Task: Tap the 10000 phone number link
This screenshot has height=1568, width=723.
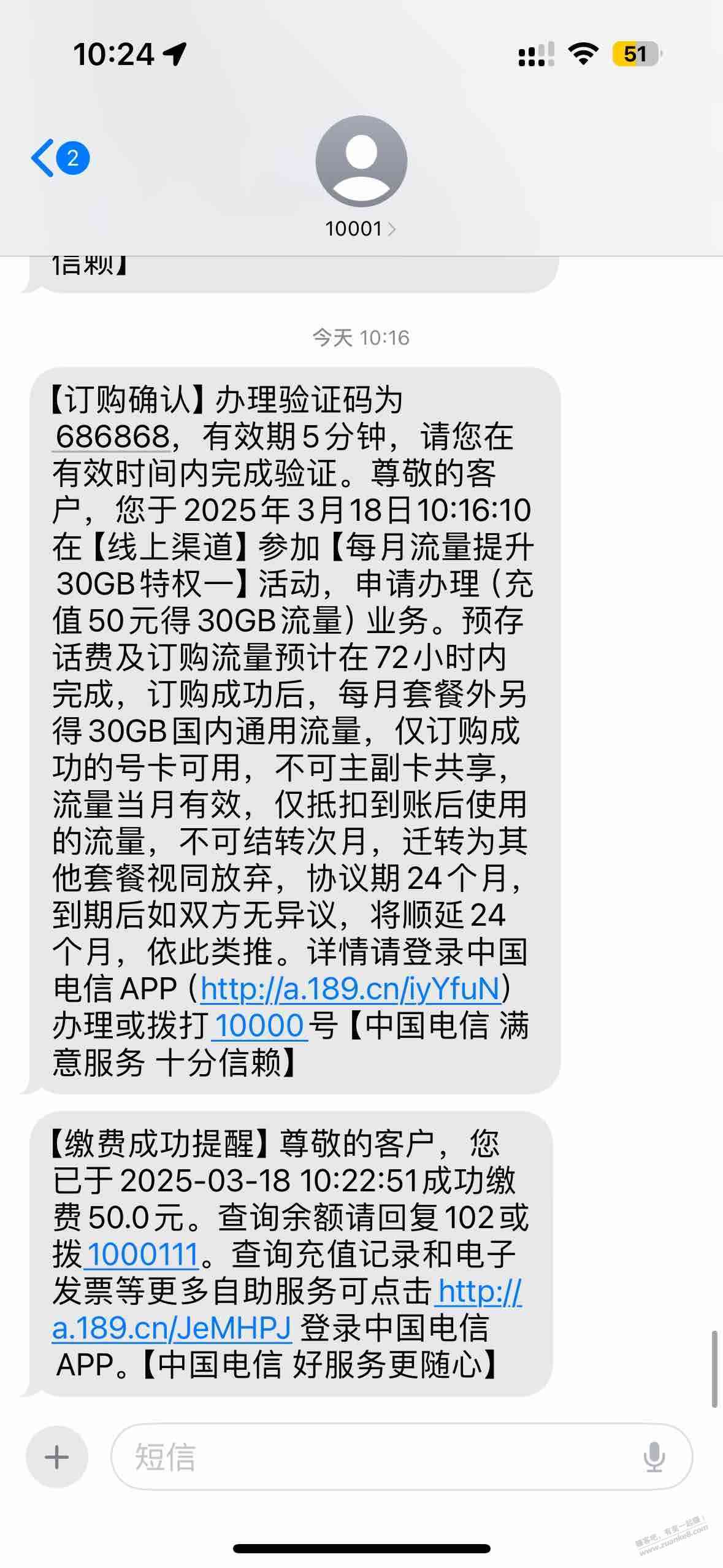Action: click(x=259, y=1026)
